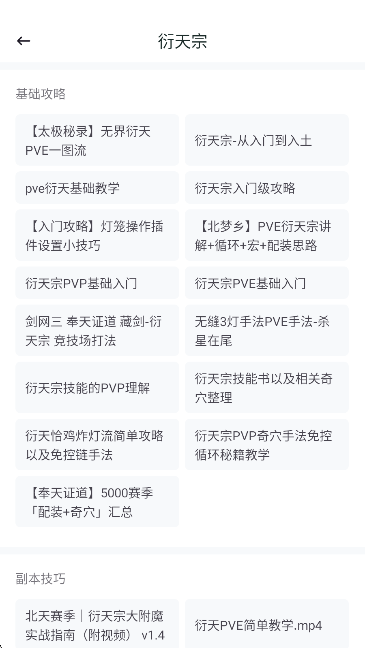Image resolution: width=365 pixels, height=648 pixels.
Task: Open 衍天恰鸡炸灯流简单攻略 guide
Action: click(x=97, y=445)
